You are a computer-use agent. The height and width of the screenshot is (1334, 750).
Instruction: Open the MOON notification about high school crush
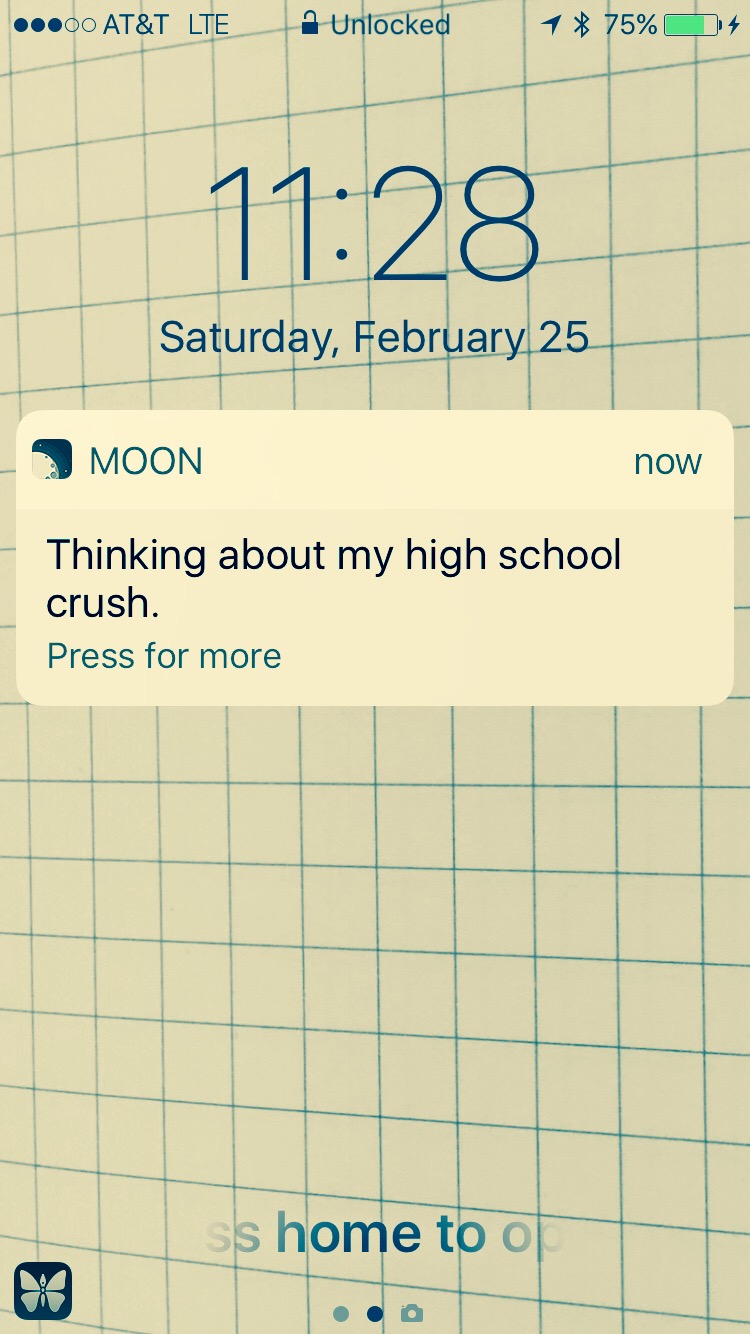375,558
